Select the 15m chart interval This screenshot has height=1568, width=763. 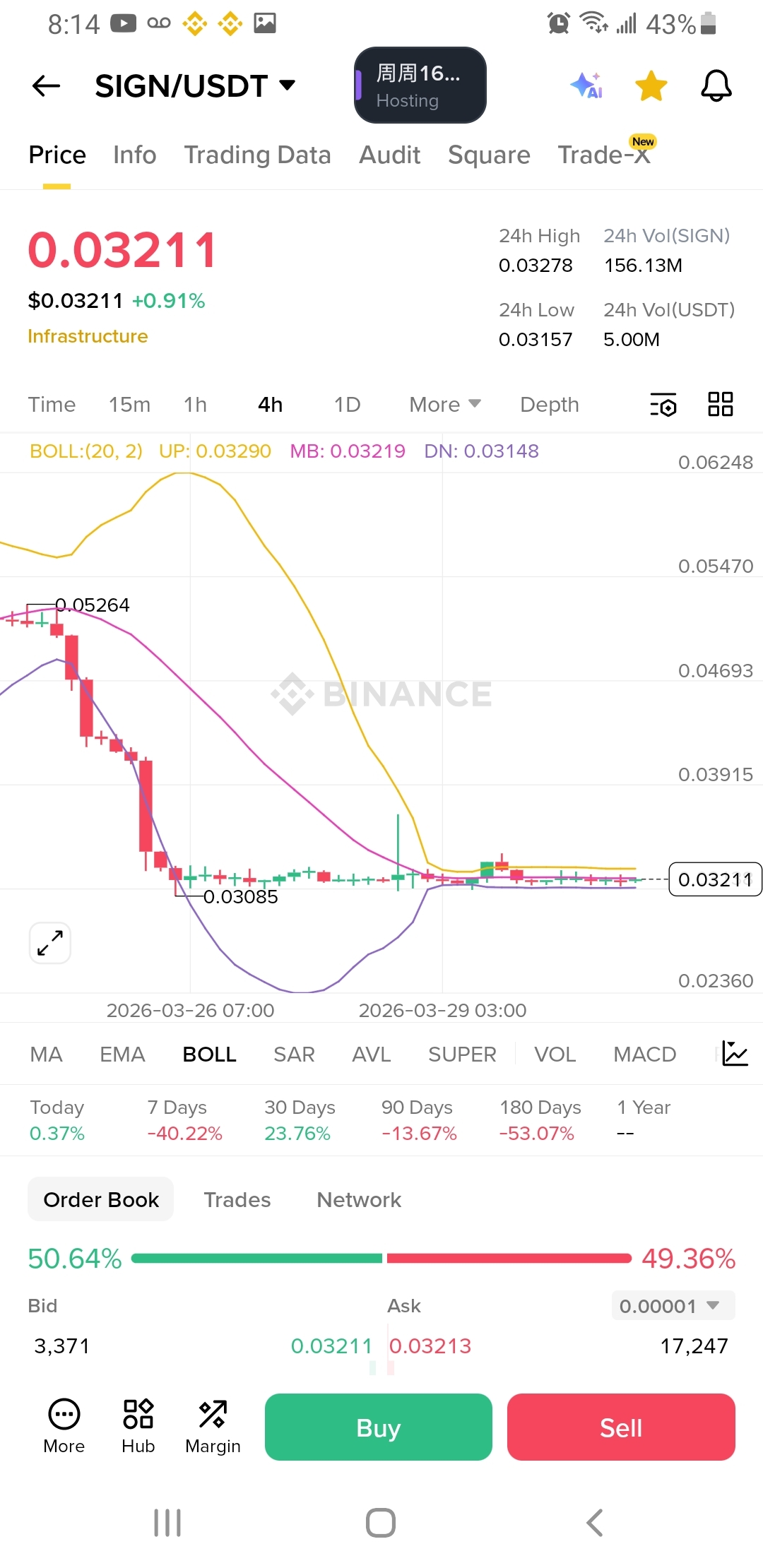click(x=129, y=405)
